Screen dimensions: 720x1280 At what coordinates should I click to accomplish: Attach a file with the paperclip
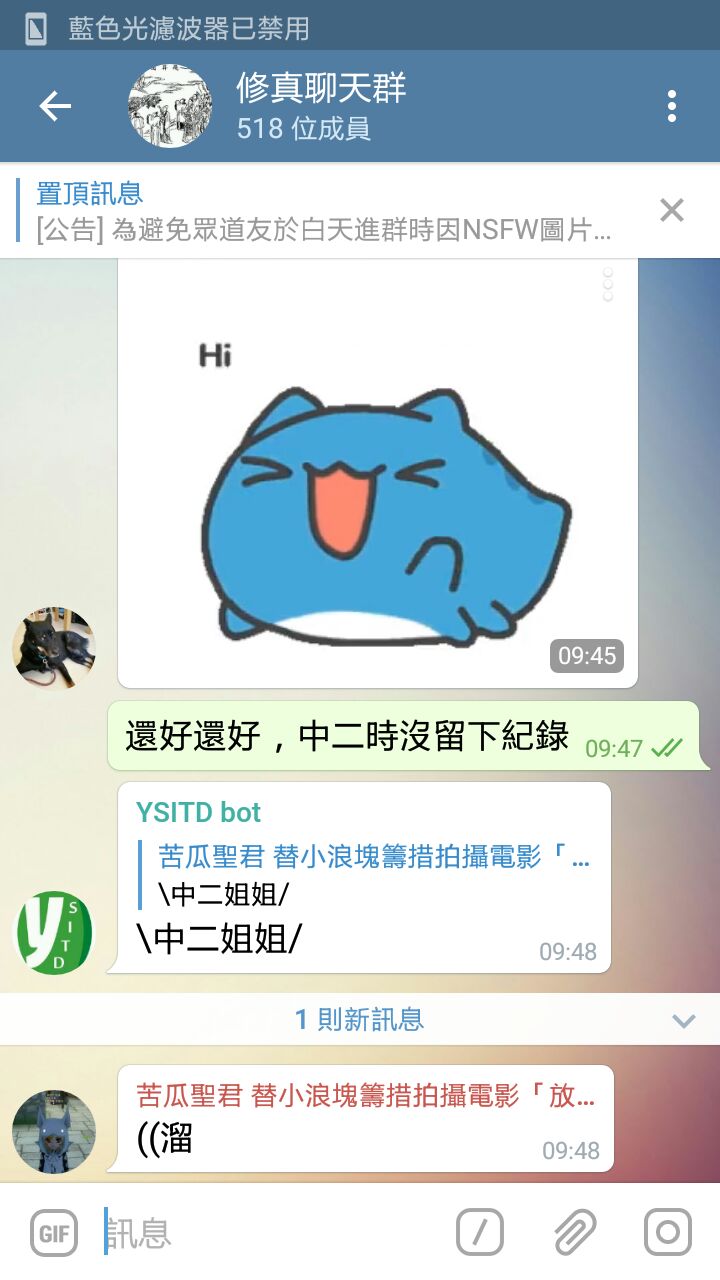coord(574,1232)
